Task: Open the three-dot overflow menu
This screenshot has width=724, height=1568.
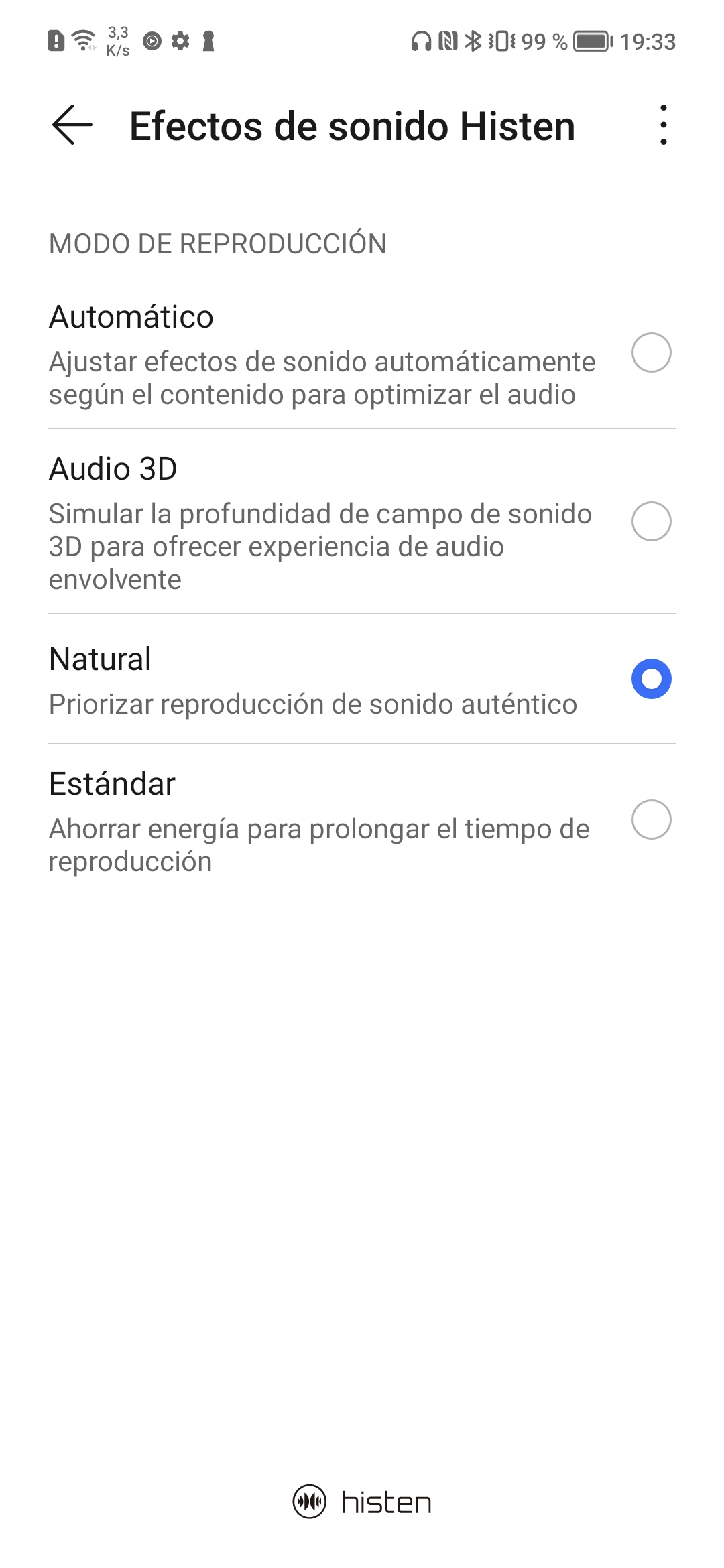Action: [x=663, y=125]
